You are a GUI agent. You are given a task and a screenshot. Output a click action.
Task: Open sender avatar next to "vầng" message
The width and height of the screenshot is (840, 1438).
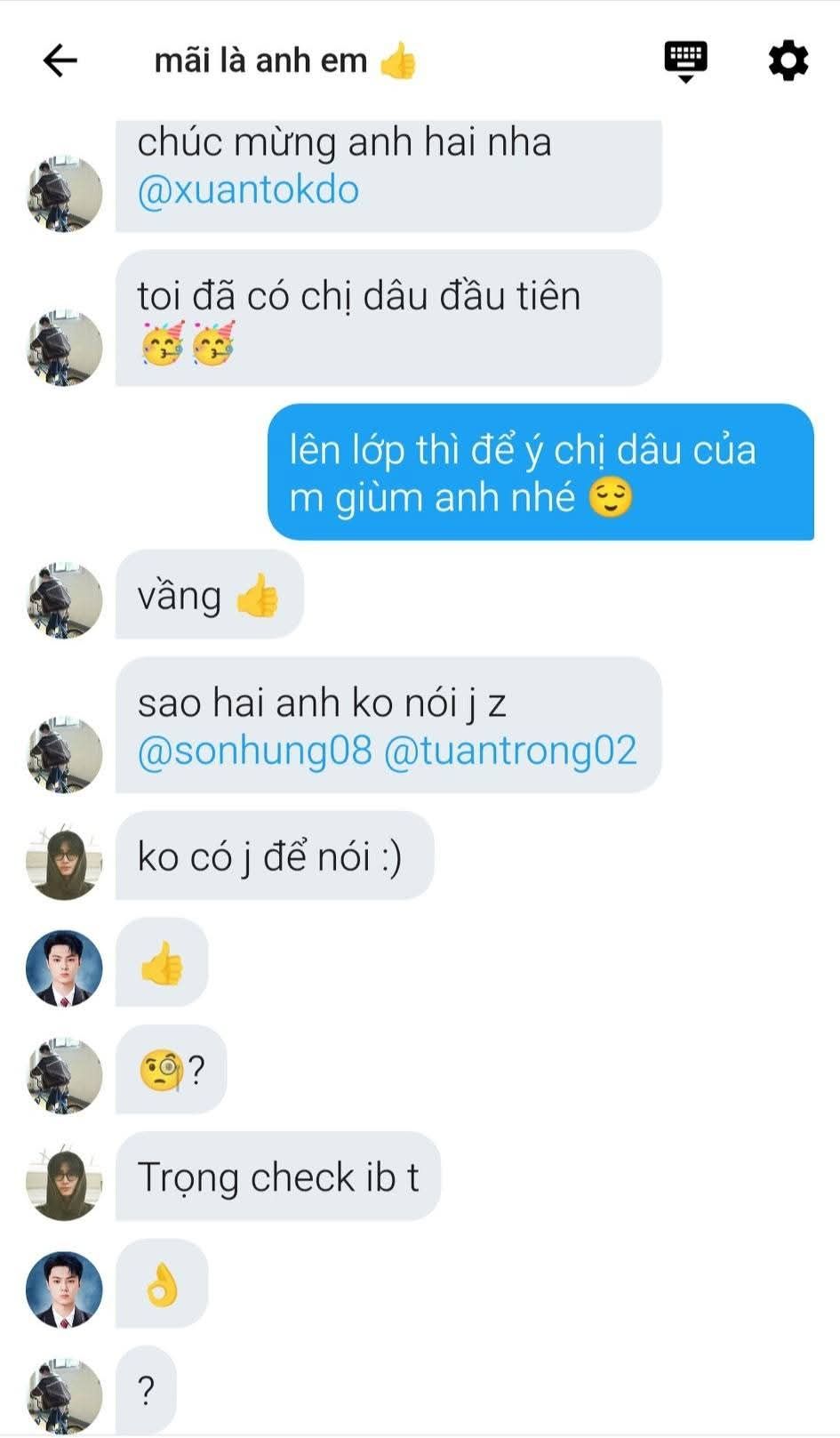(64, 599)
